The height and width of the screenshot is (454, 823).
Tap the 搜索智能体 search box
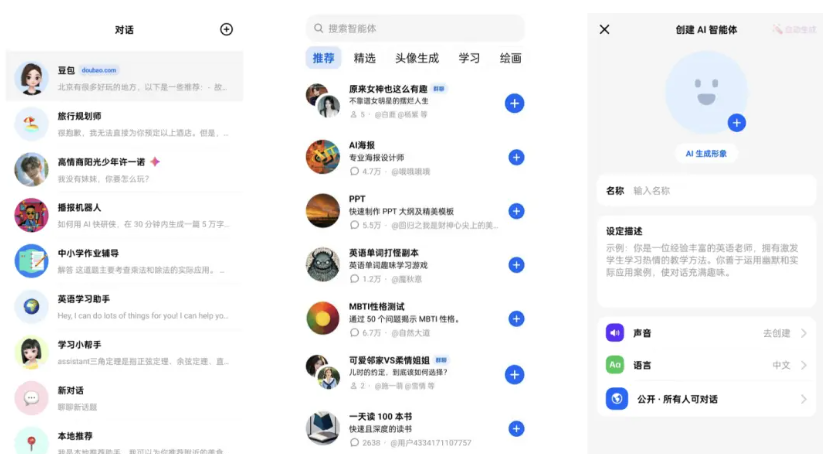414,28
